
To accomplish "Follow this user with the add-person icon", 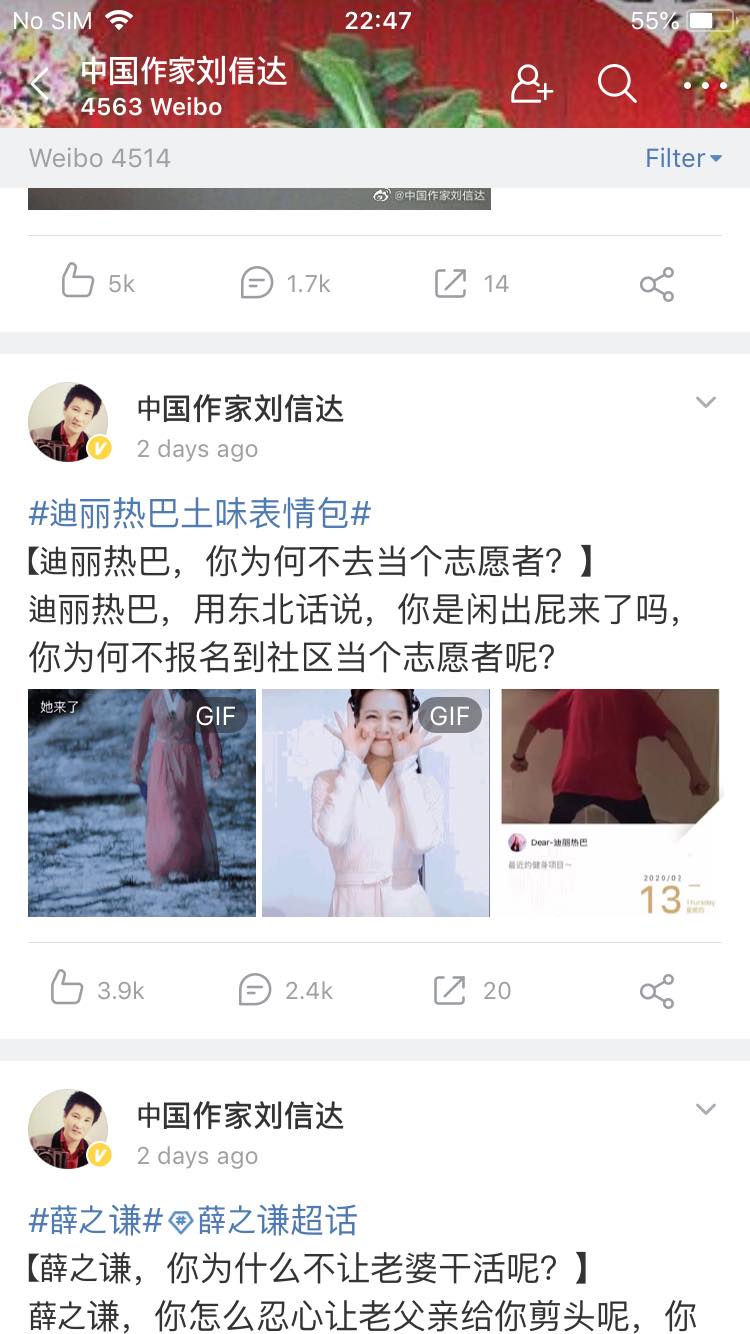I will pos(531,85).
